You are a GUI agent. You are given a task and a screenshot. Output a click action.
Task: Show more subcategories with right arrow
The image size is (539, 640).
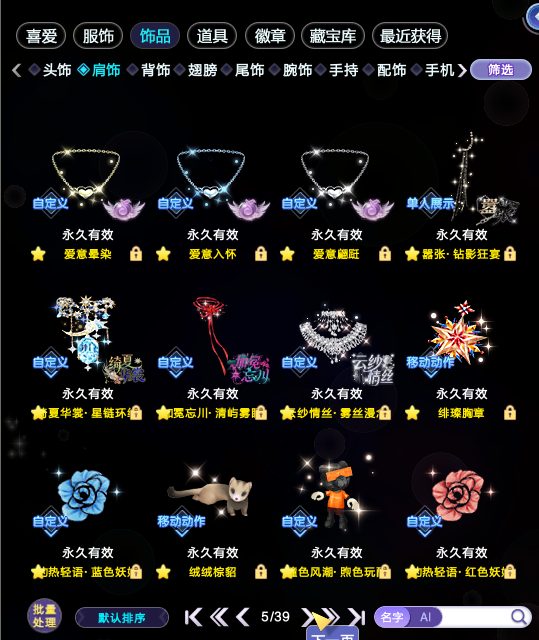click(x=462, y=70)
